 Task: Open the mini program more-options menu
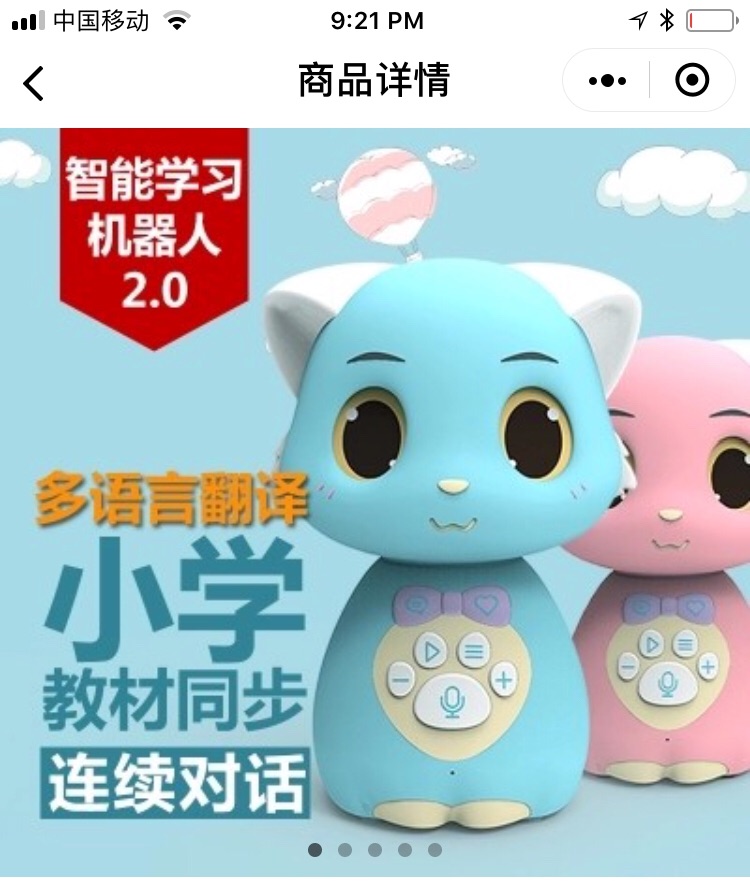tap(607, 81)
